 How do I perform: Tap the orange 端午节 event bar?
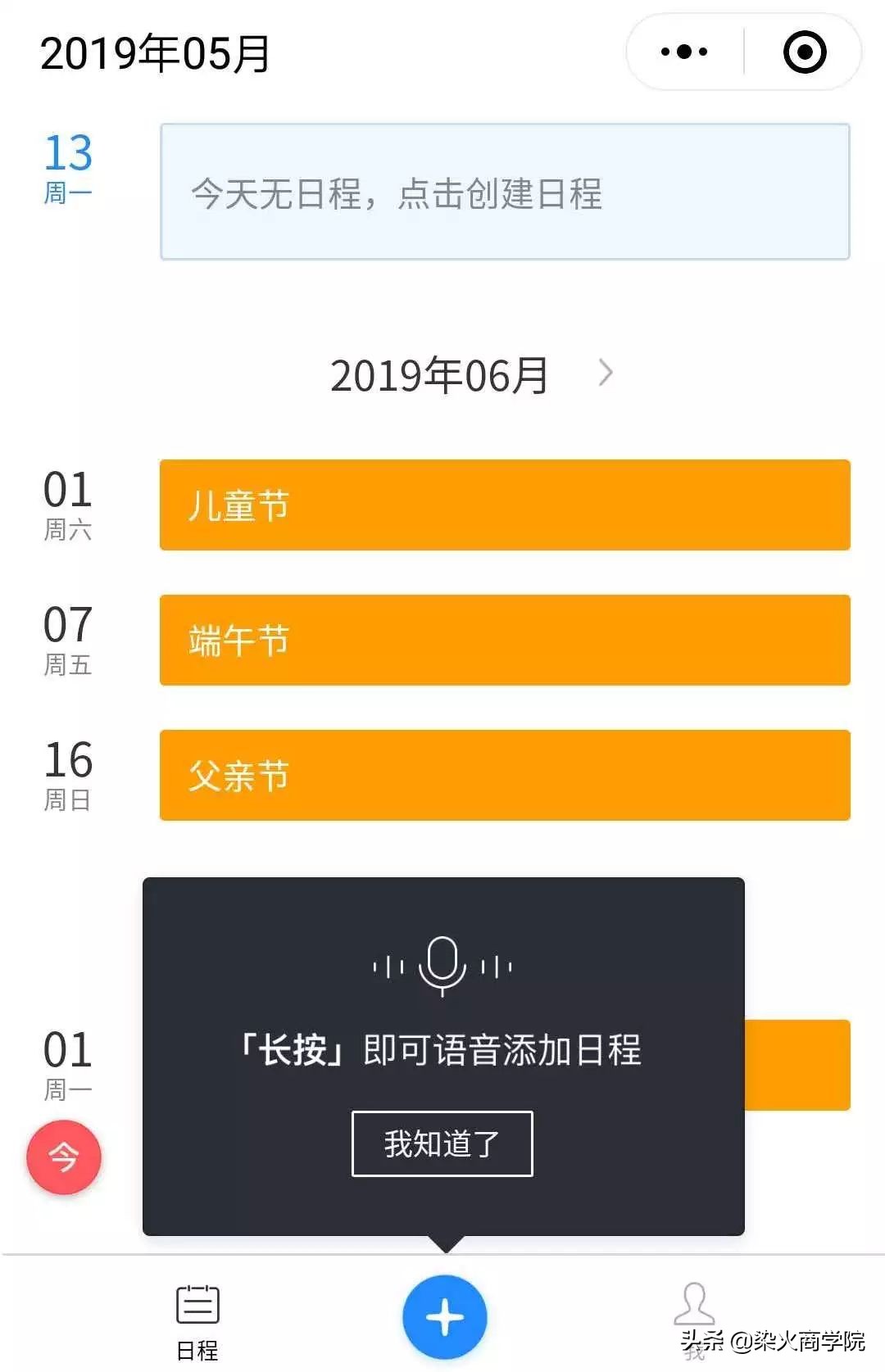(503, 641)
